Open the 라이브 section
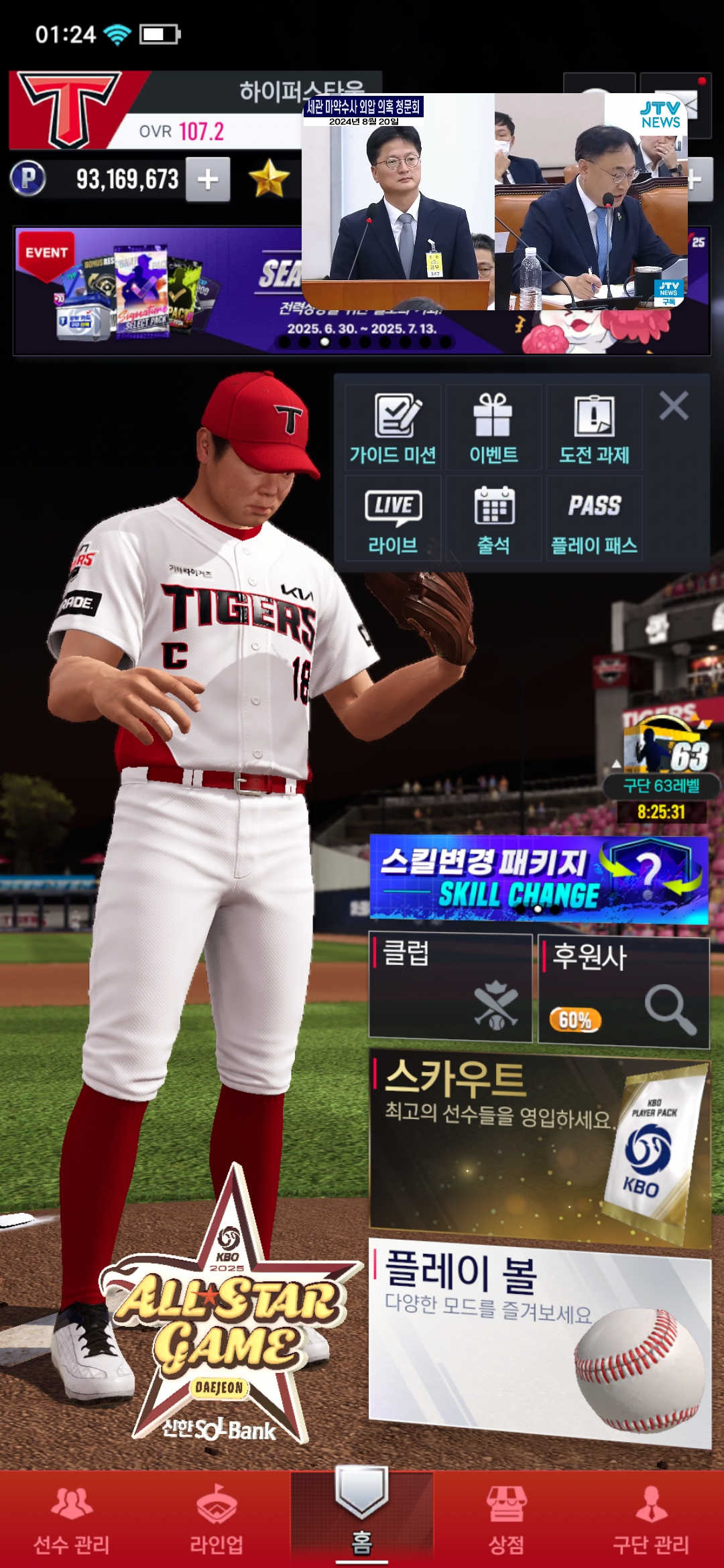 (393, 518)
